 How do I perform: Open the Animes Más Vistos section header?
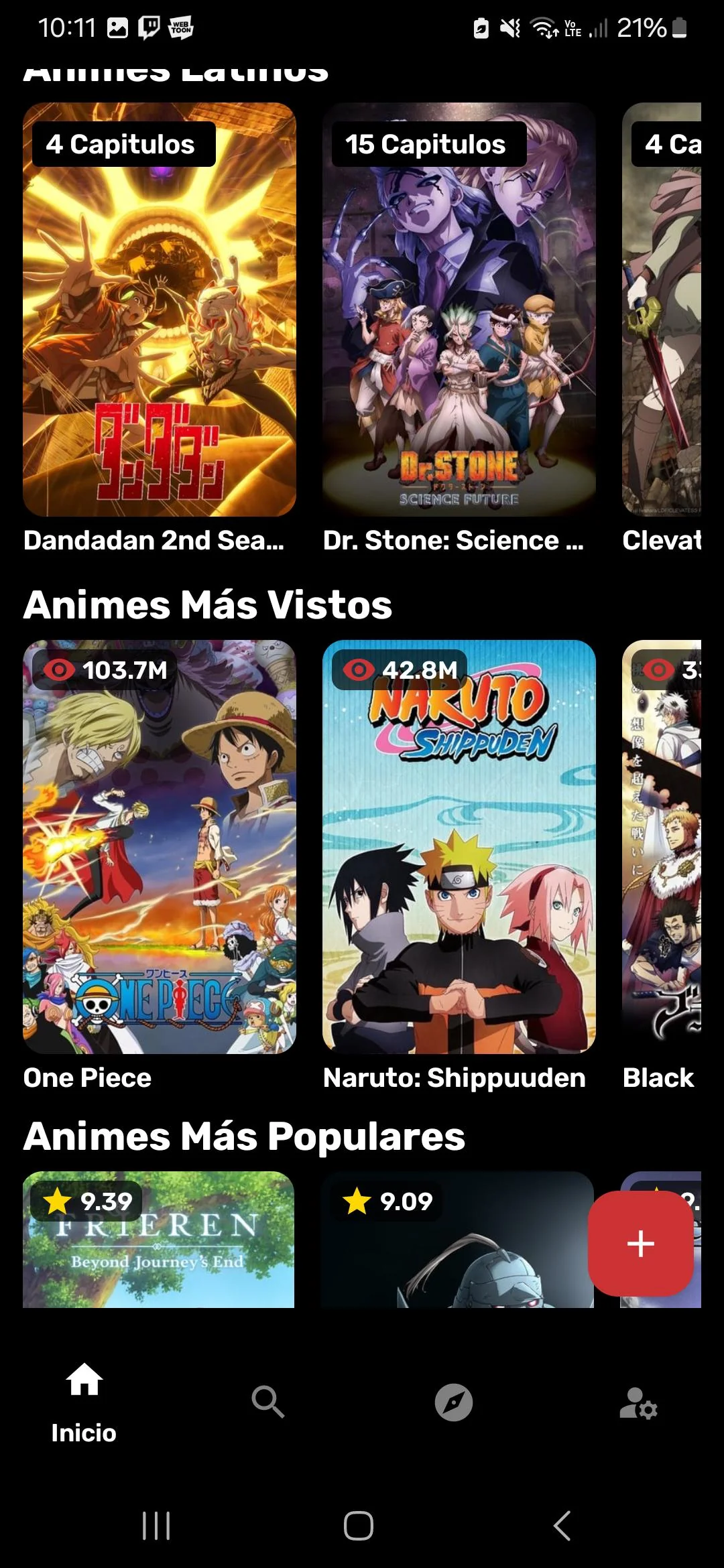[208, 604]
